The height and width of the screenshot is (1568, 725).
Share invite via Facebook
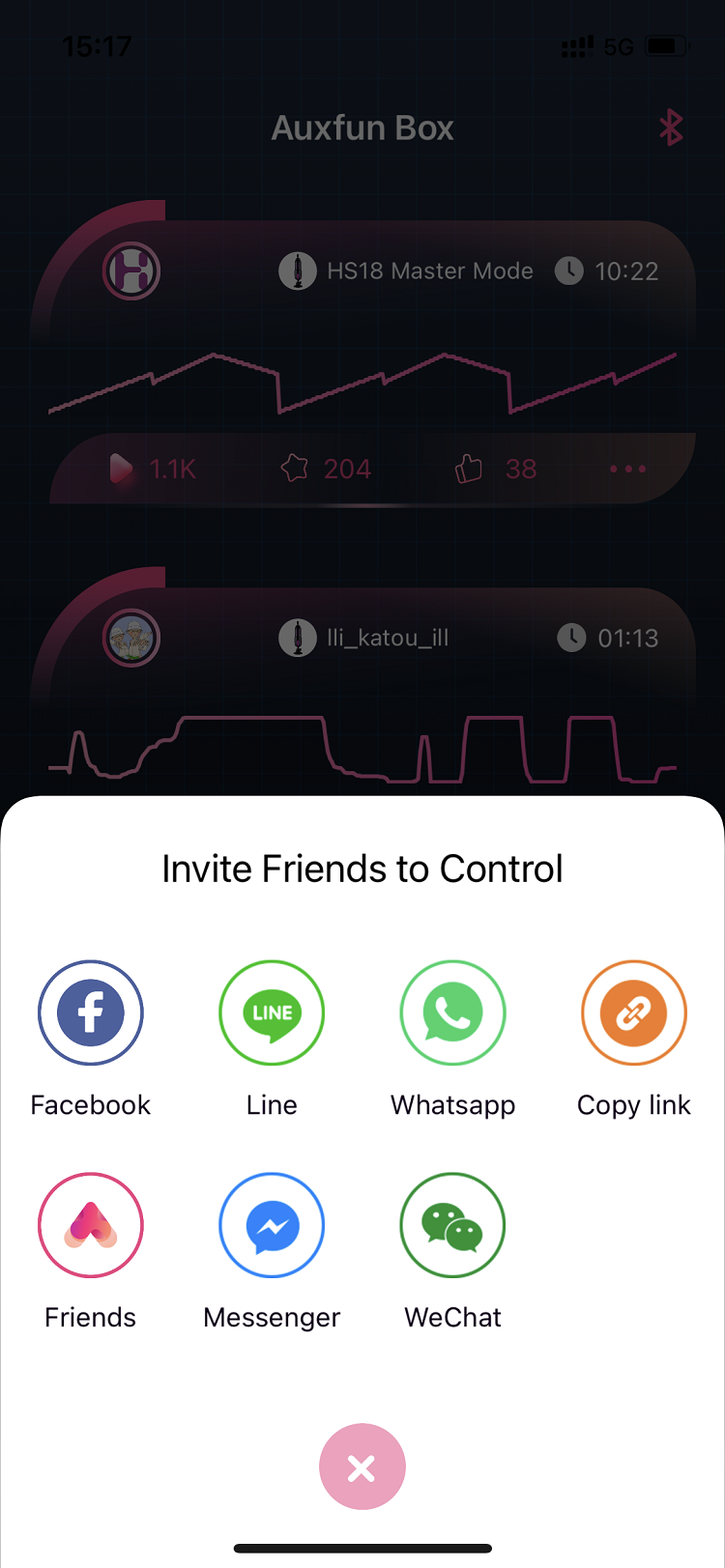click(x=91, y=1012)
